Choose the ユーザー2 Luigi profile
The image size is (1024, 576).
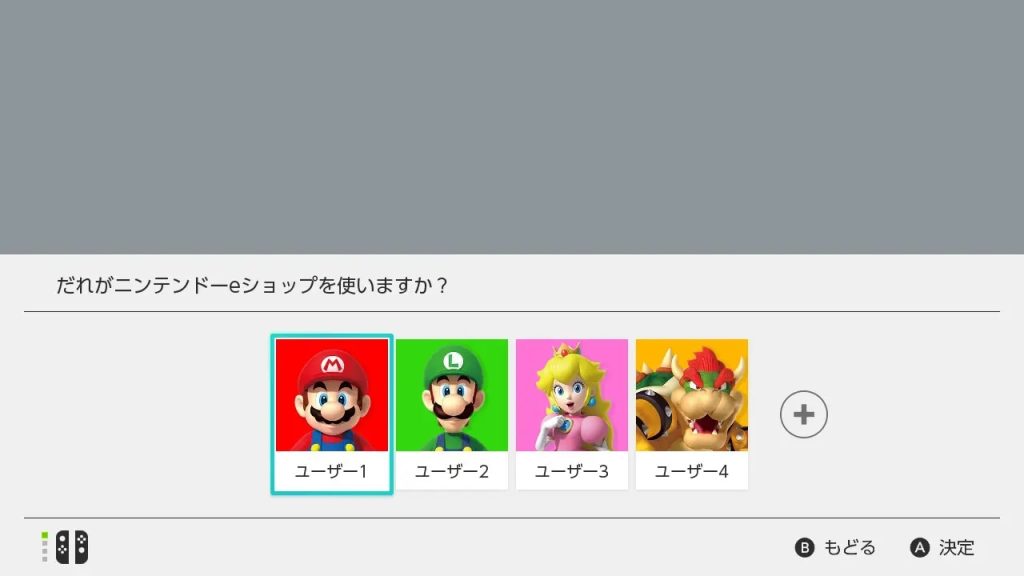pos(452,413)
